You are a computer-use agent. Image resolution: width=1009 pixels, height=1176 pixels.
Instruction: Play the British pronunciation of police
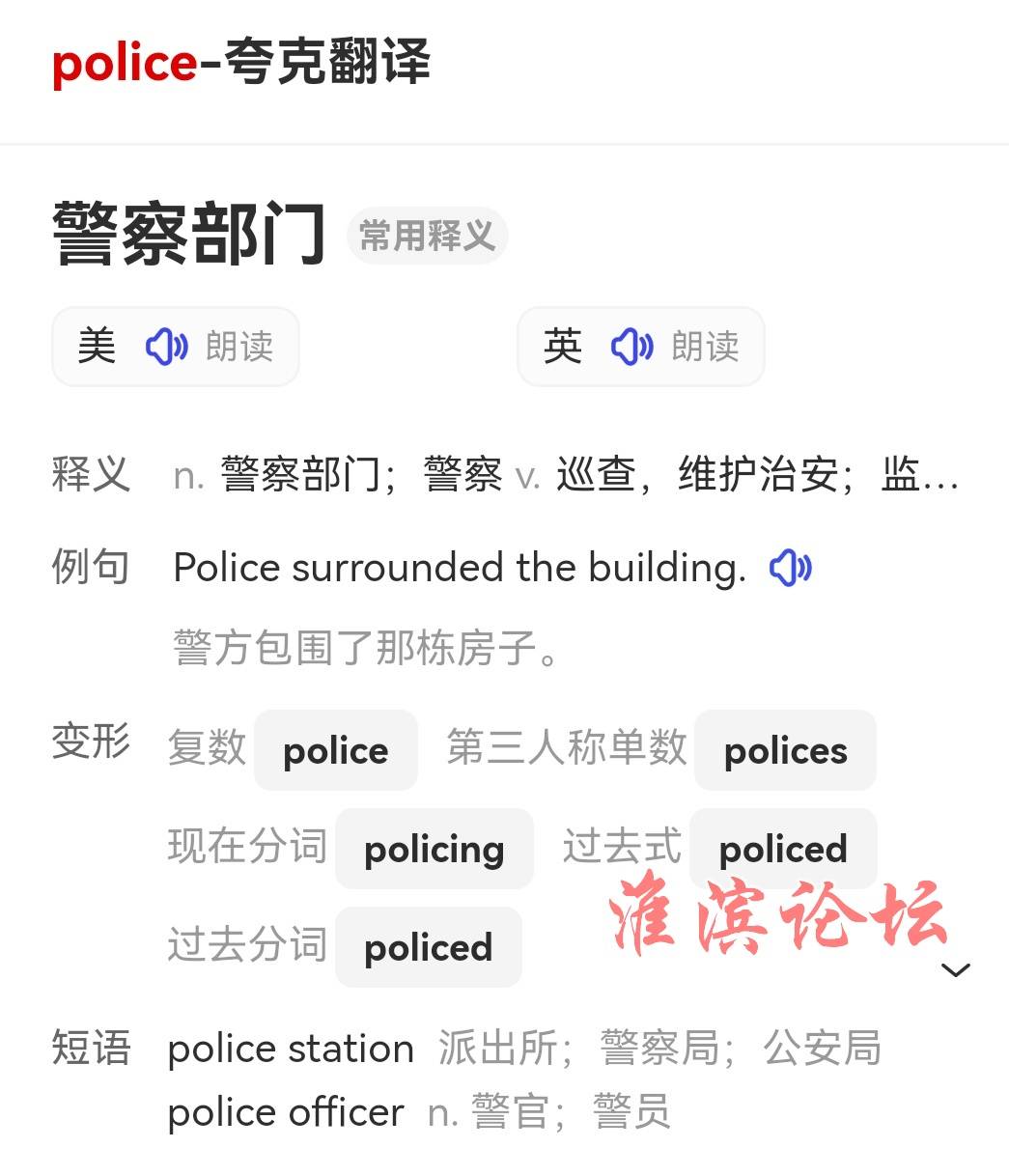click(x=640, y=347)
